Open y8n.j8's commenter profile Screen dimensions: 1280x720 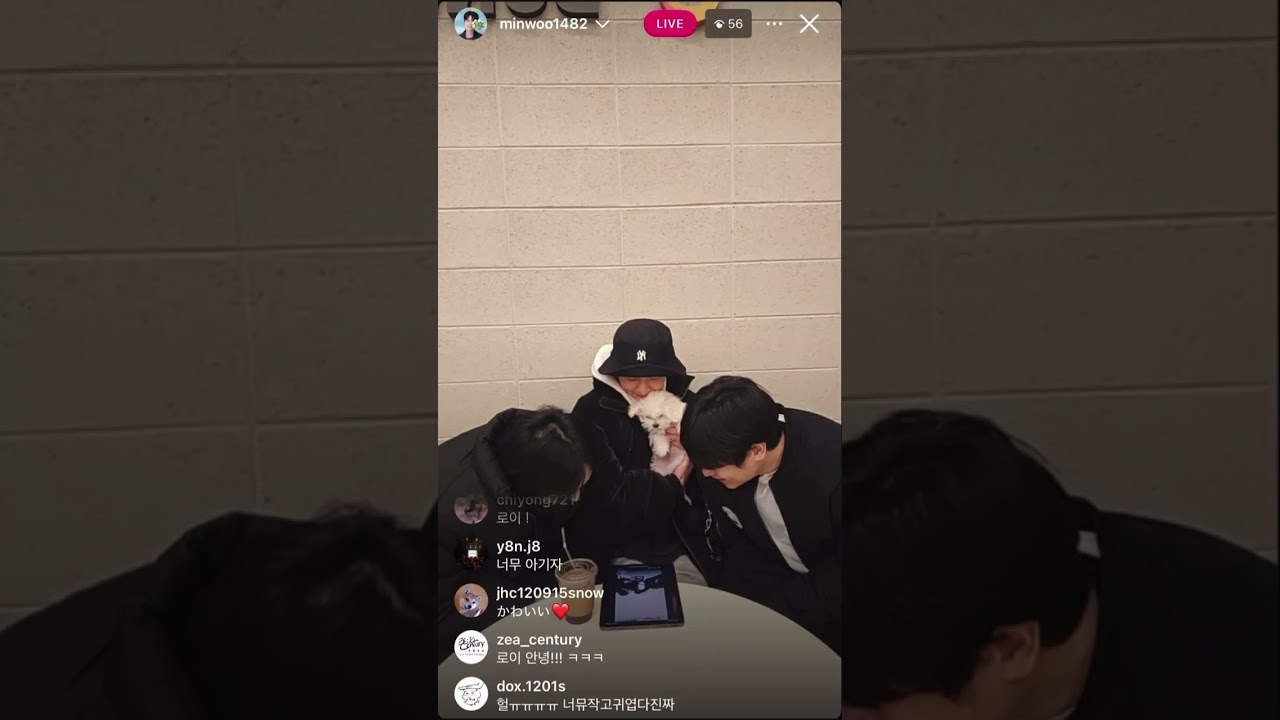tap(471, 554)
